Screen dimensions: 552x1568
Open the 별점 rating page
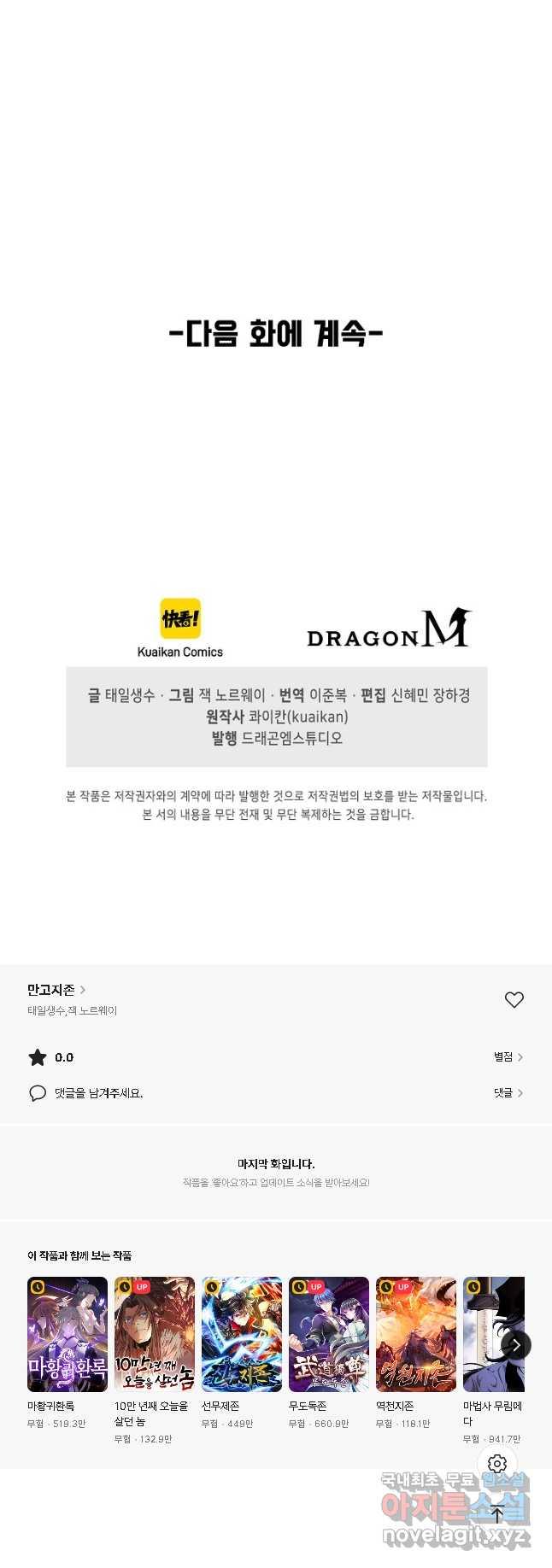tap(508, 1057)
